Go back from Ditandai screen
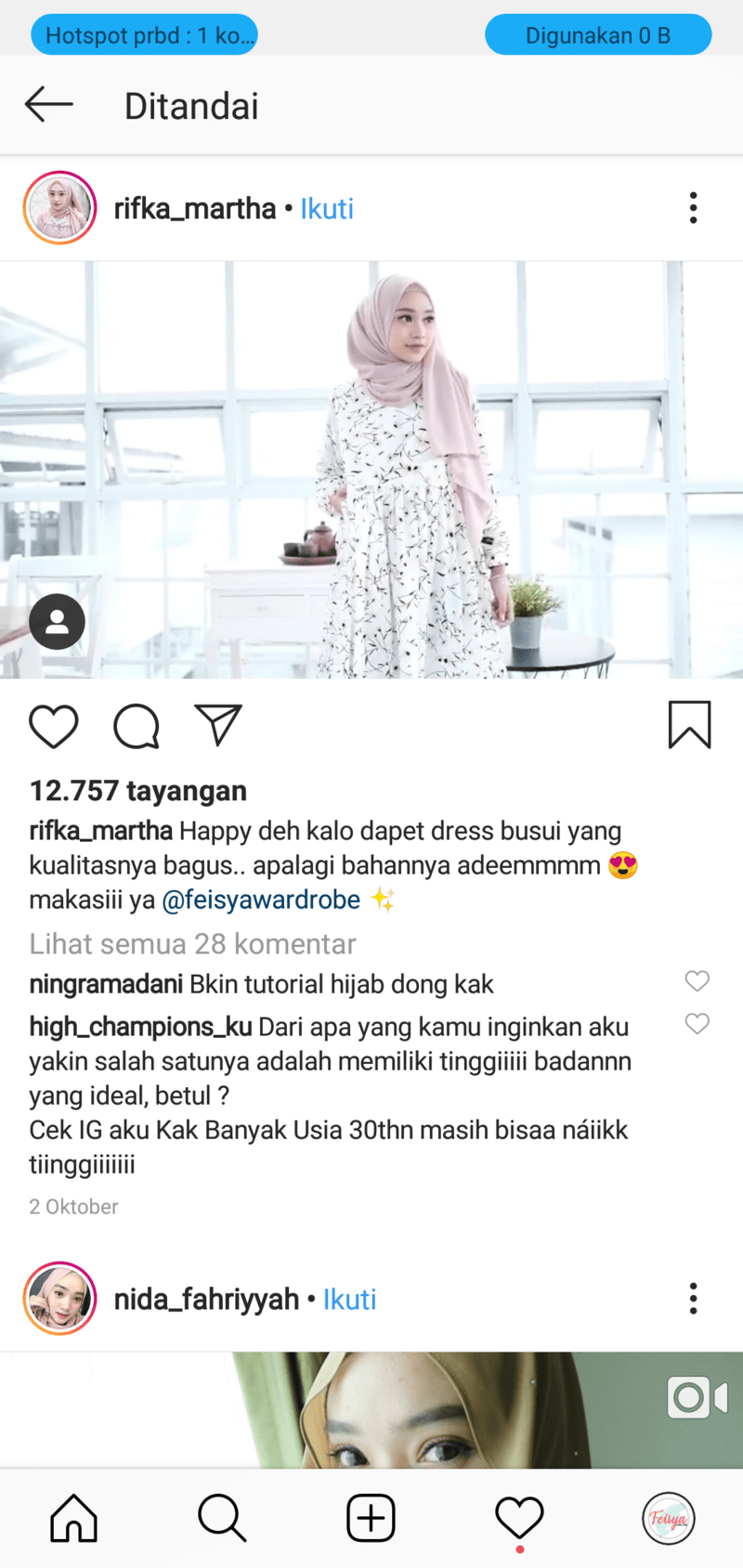This screenshot has width=743, height=1568. 48,105
